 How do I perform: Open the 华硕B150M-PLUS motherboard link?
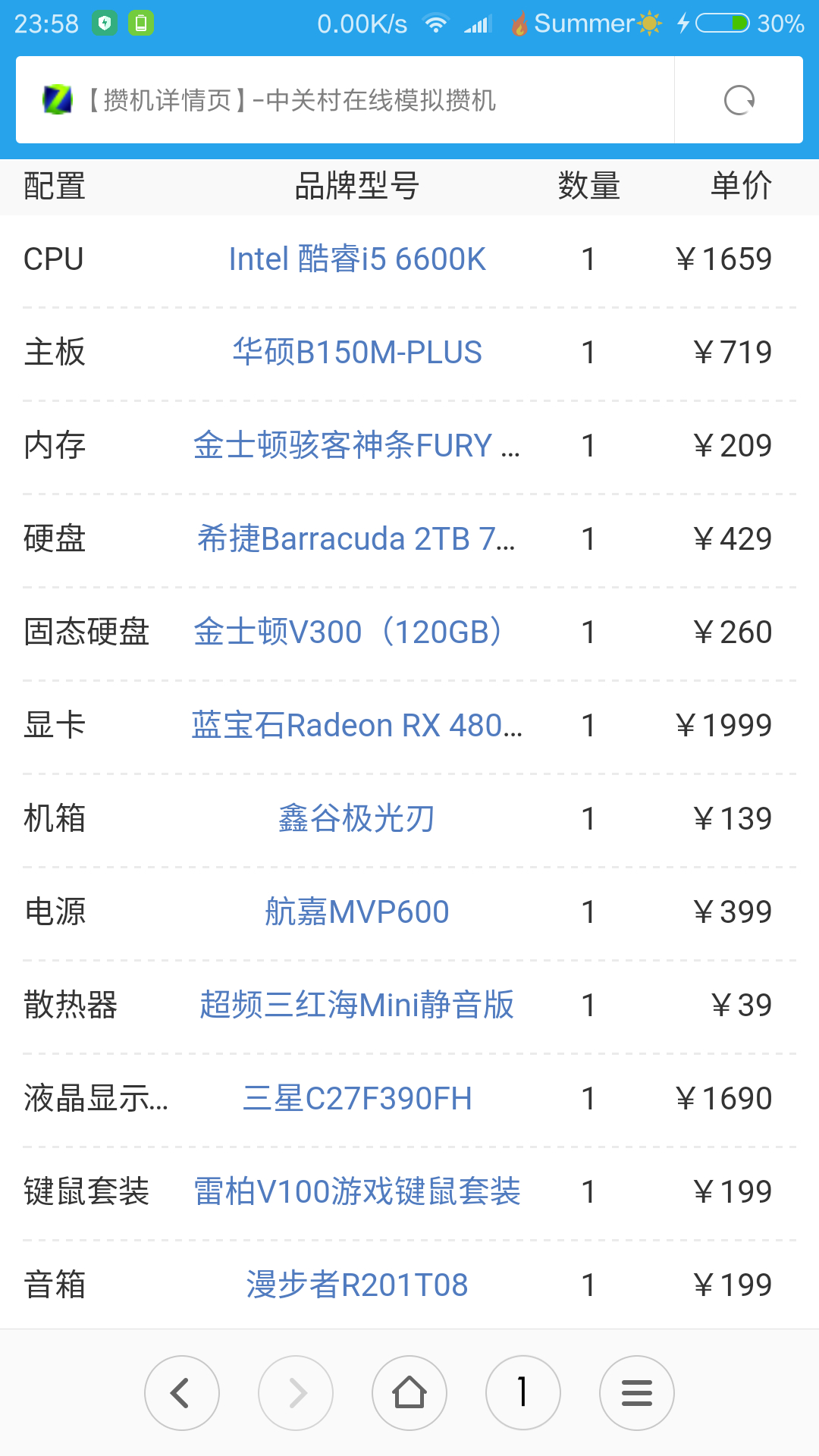(357, 353)
